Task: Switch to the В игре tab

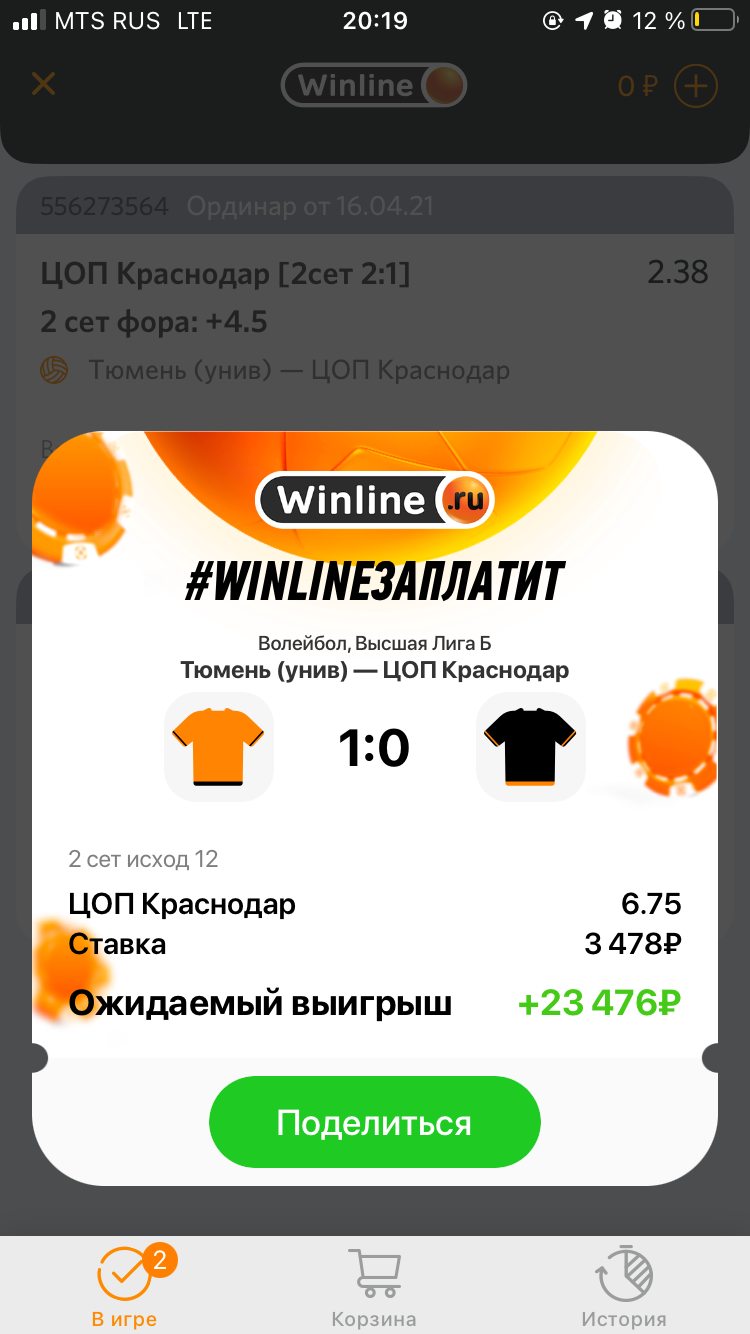Action: pos(125,1287)
